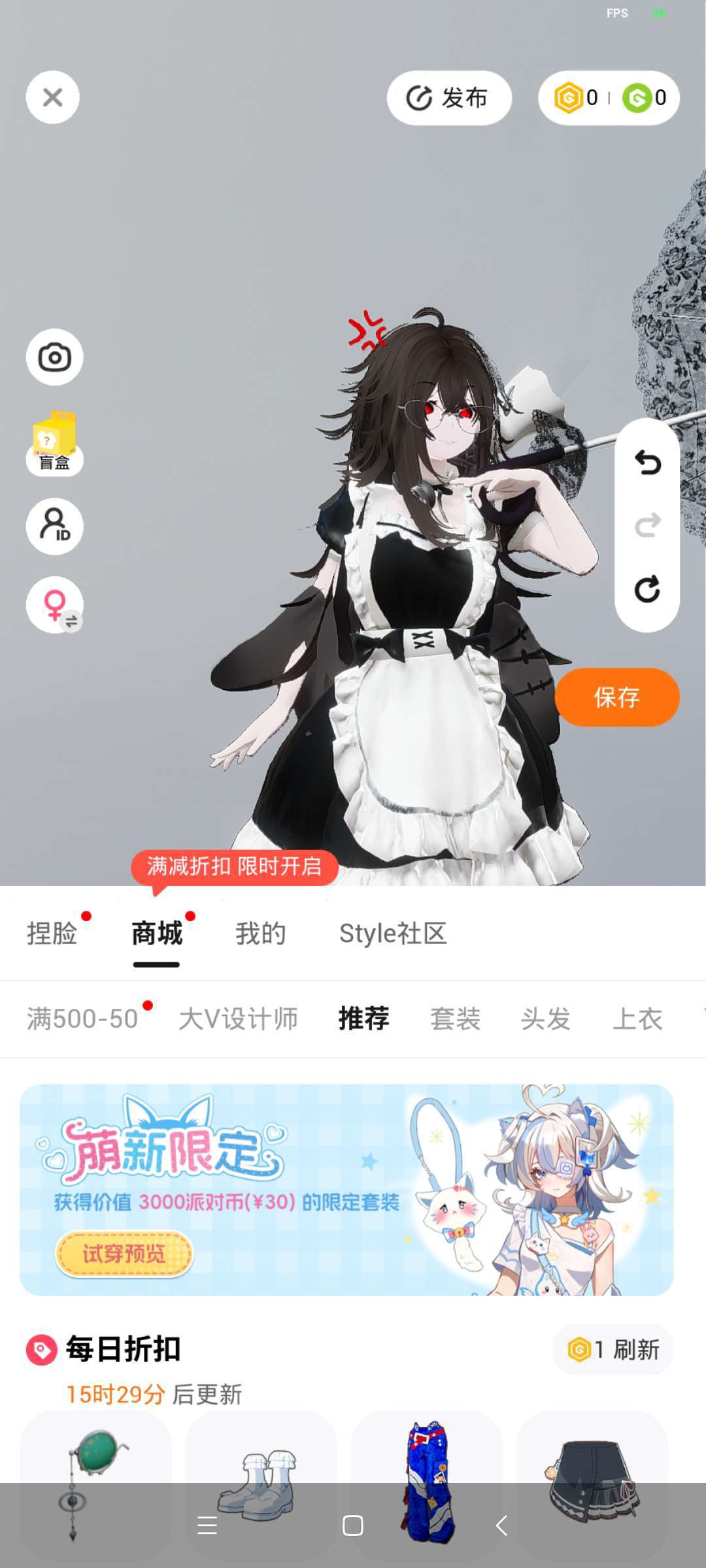Open the 盲盒 blind box

54,442
